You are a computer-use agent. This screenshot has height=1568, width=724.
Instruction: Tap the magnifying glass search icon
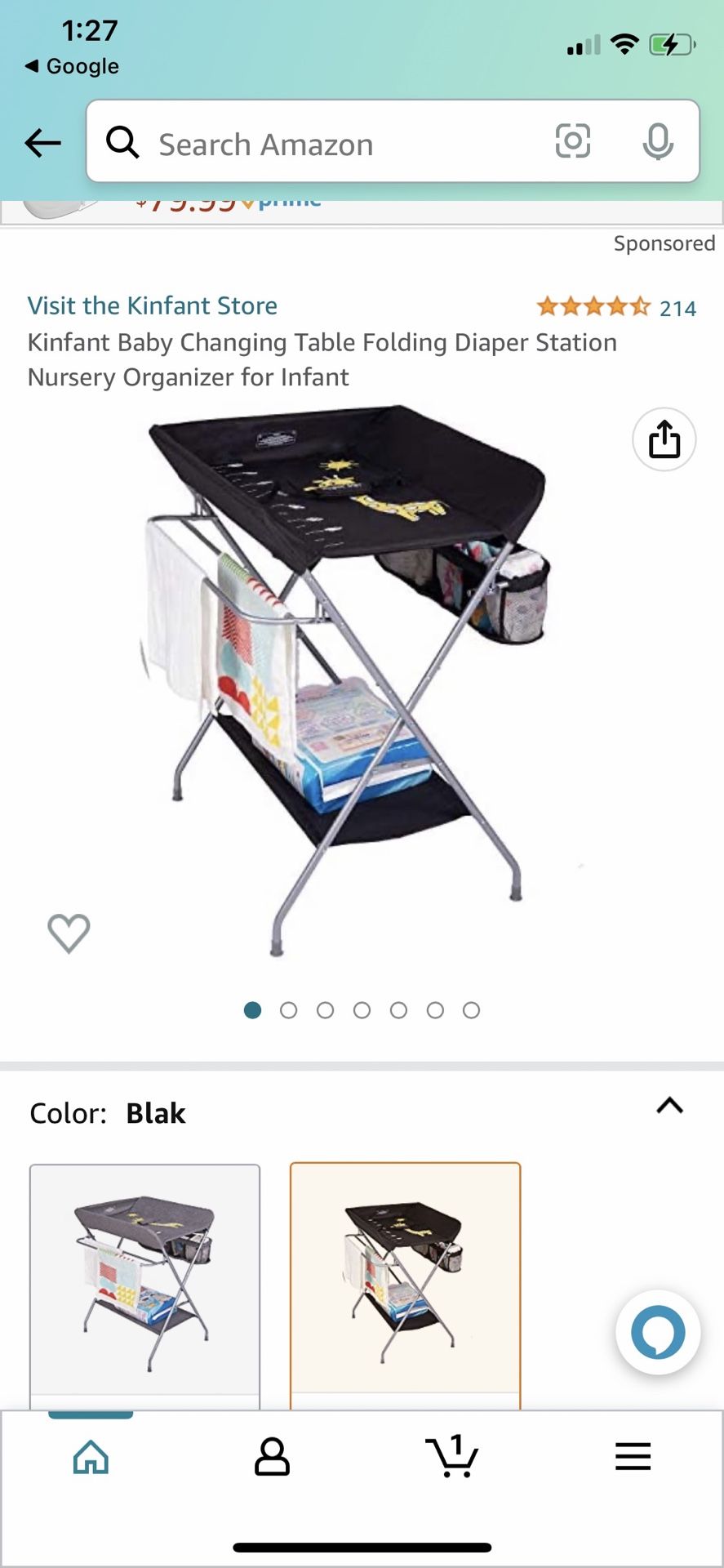(x=122, y=142)
